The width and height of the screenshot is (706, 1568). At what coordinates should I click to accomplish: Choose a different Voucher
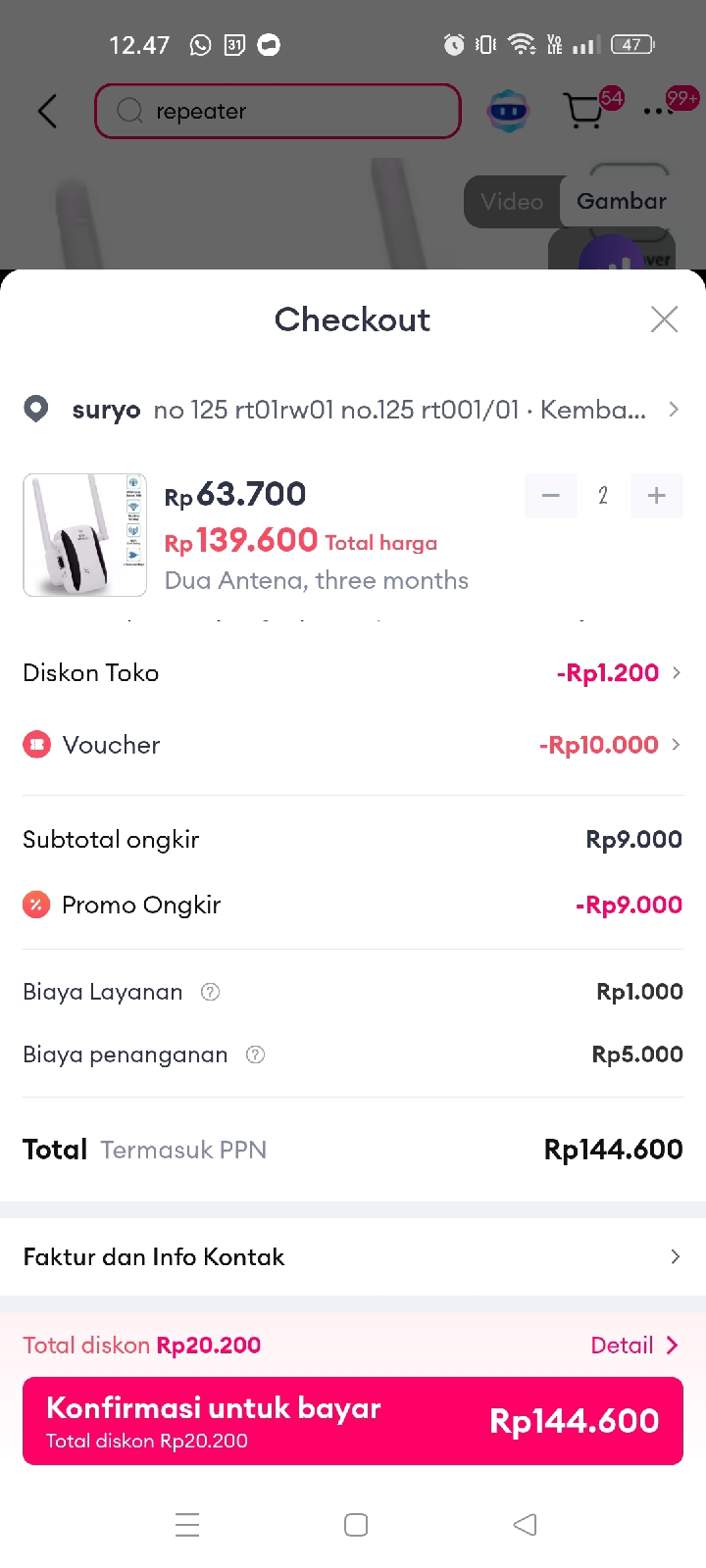(608, 745)
